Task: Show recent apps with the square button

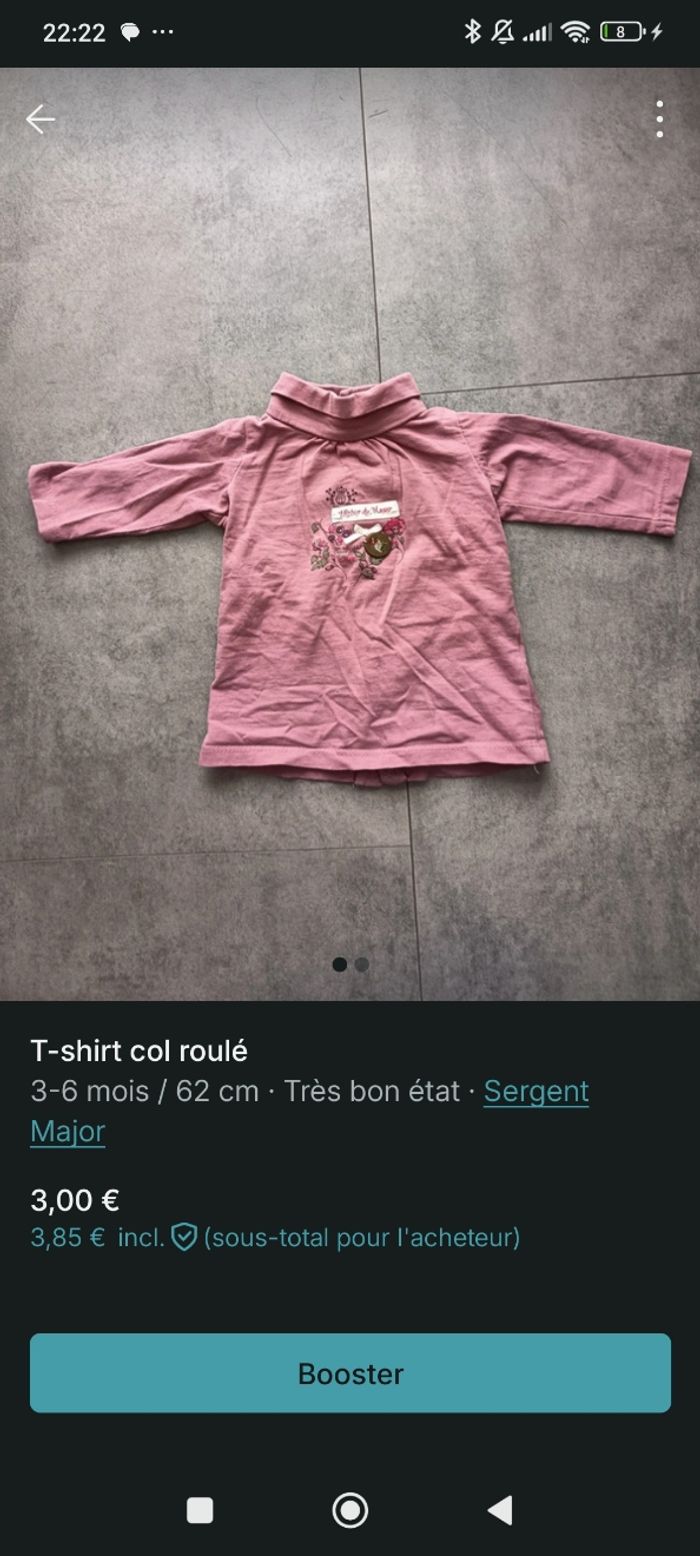Action: tap(200, 1510)
